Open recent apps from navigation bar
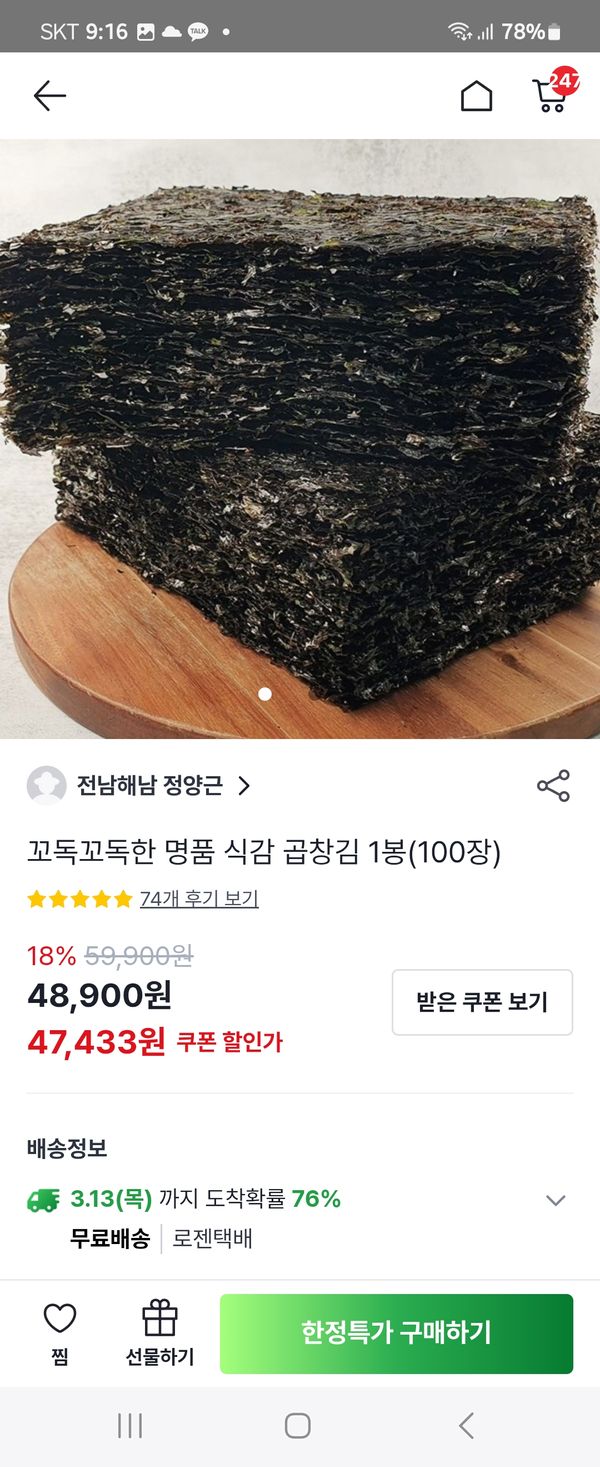Viewport: 600px width, 1467px height. click(130, 1426)
